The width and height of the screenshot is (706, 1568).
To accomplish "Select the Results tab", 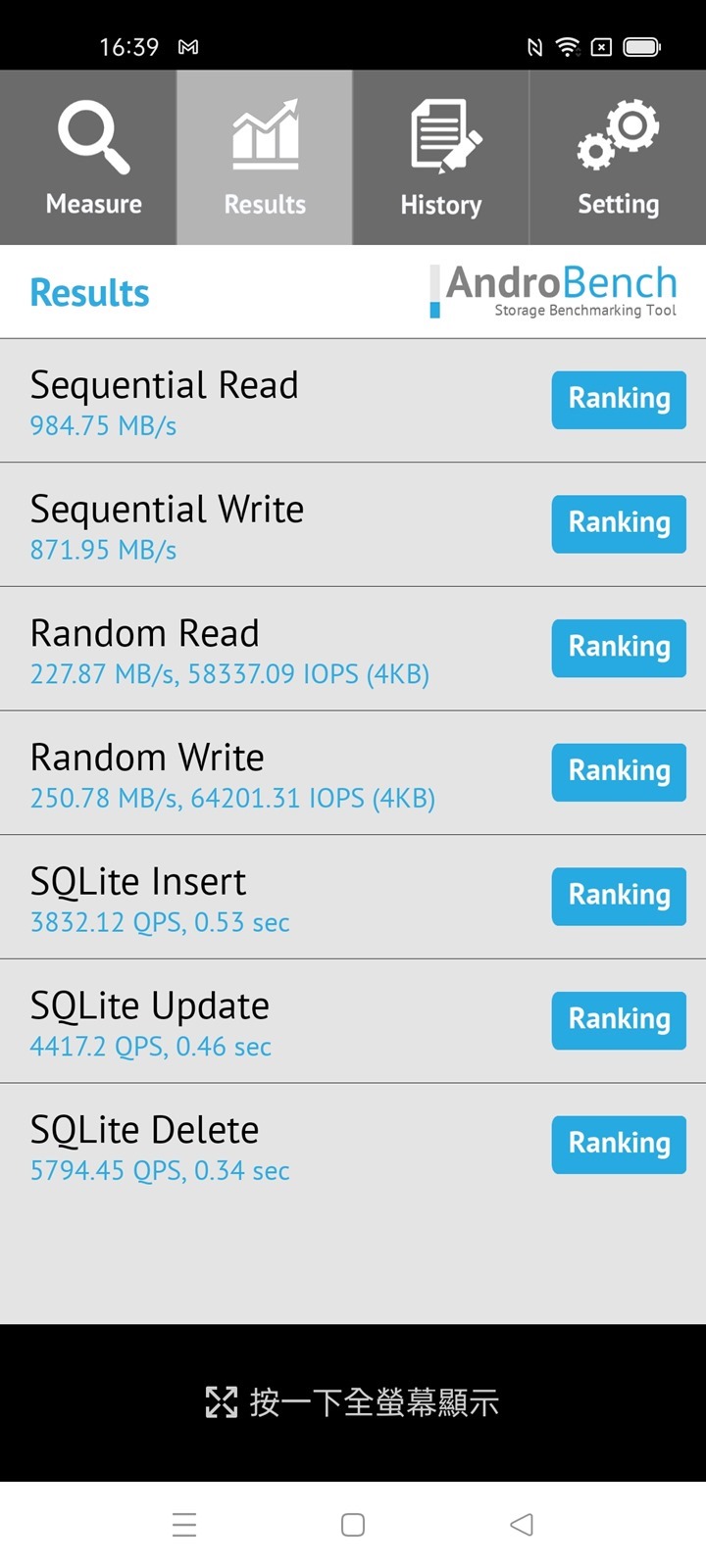I will [265, 159].
